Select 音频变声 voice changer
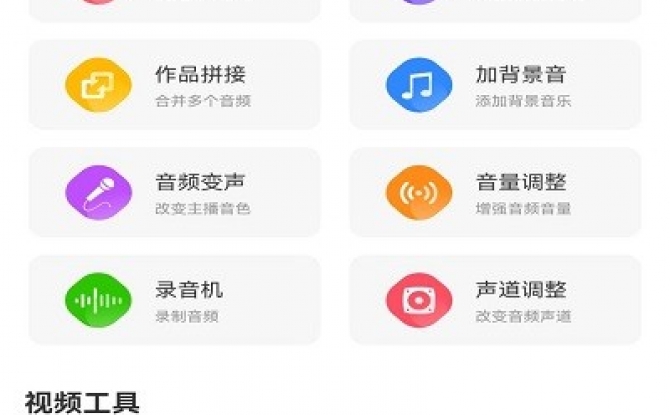The width and height of the screenshot is (670, 415). 174,193
